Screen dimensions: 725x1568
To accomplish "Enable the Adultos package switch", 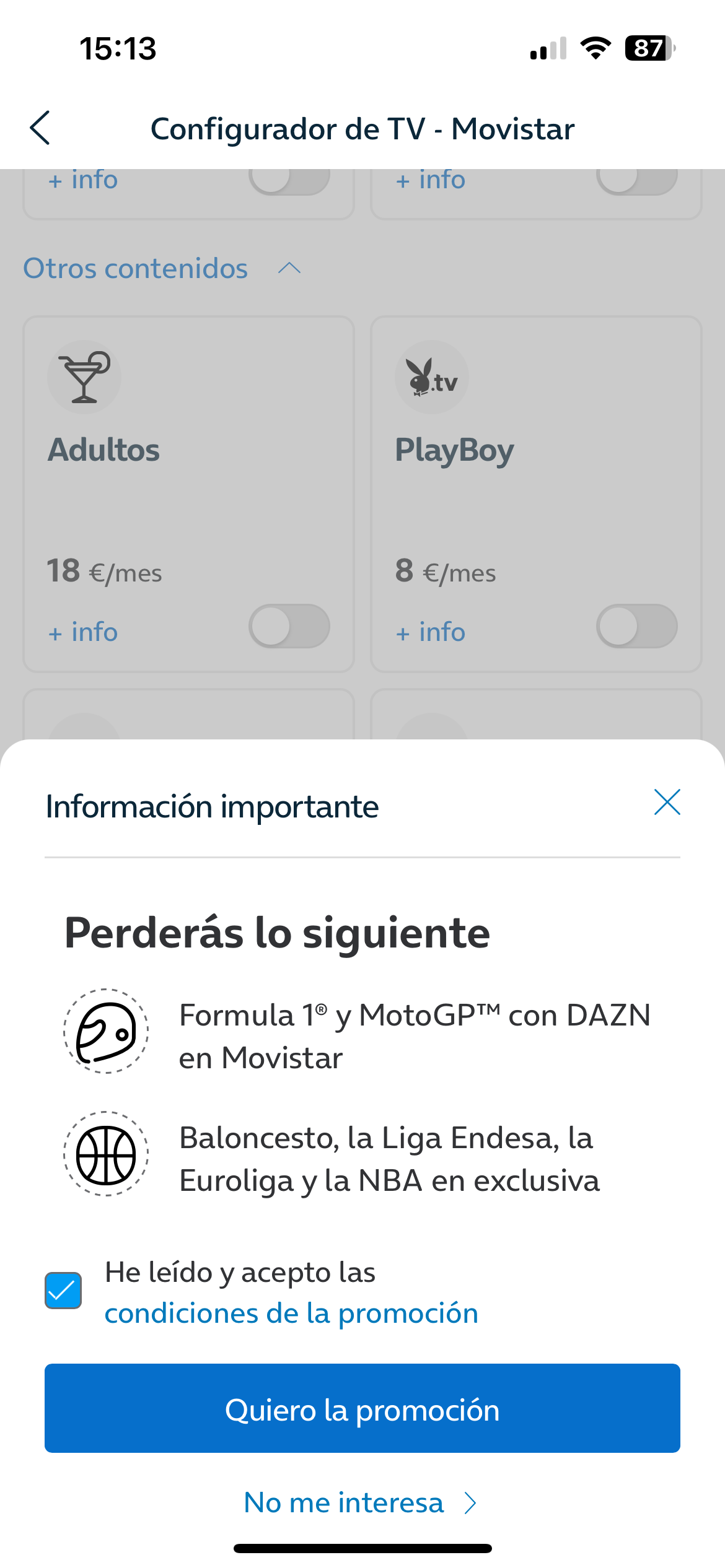I will click(289, 626).
